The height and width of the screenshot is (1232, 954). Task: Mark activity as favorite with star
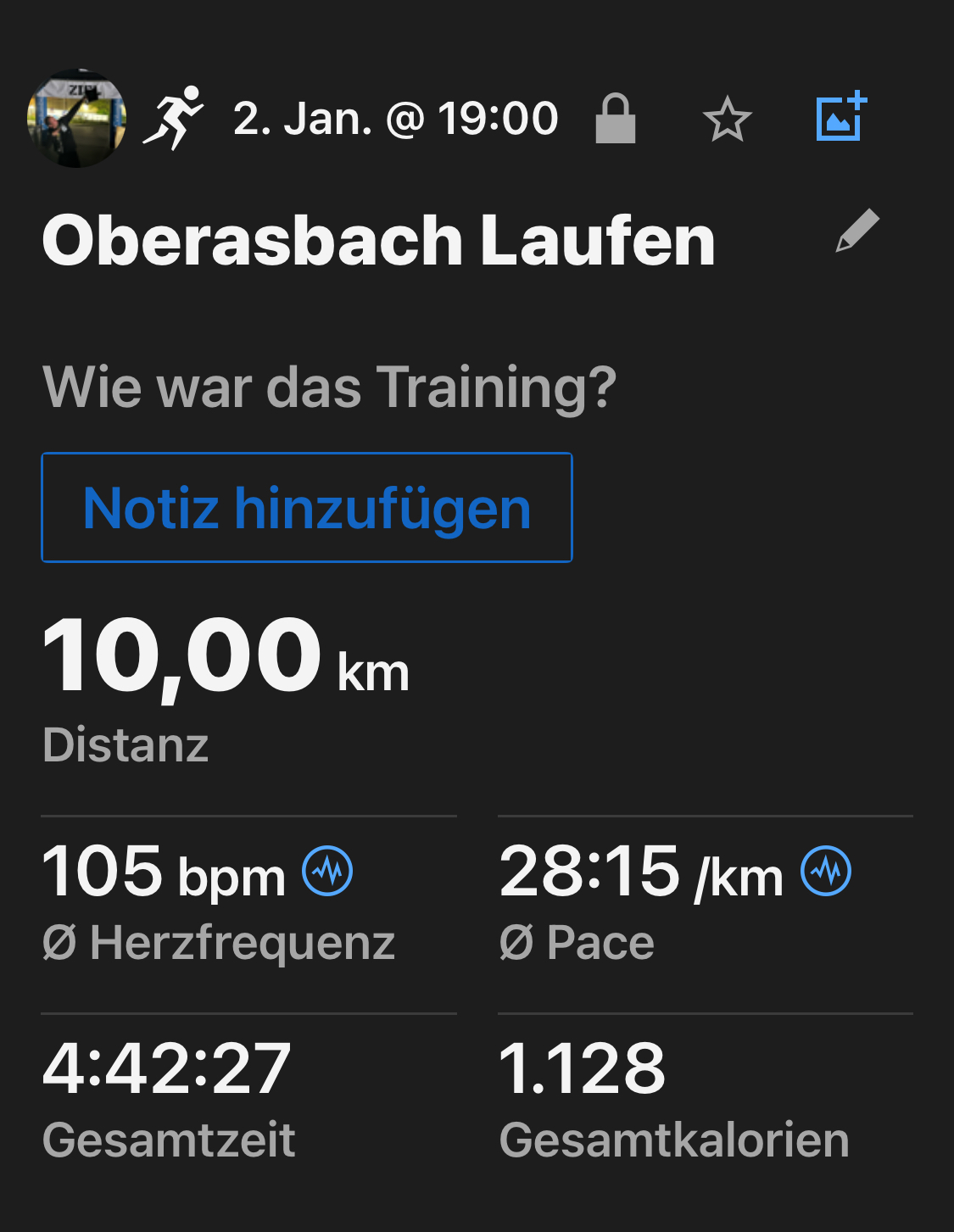coord(727,120)
